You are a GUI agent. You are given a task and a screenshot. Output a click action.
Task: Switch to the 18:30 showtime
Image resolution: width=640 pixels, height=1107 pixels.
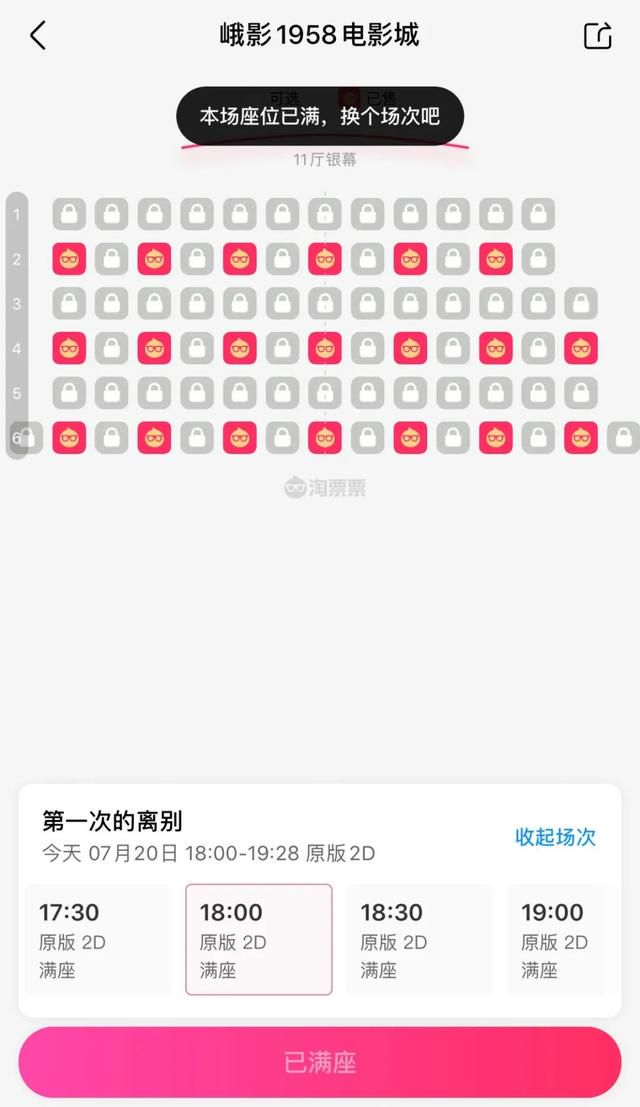click(419, 939)
